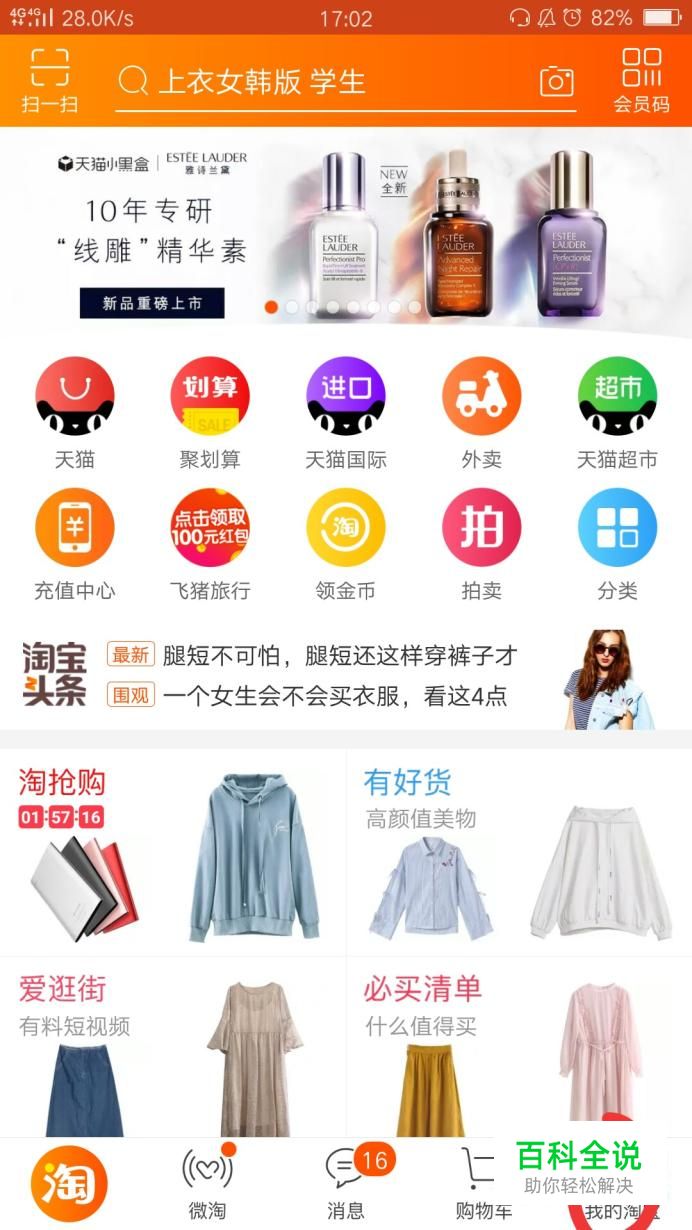Open 天猫超市 supermarket
The image size is (692, 1230).
pos(617,412)
